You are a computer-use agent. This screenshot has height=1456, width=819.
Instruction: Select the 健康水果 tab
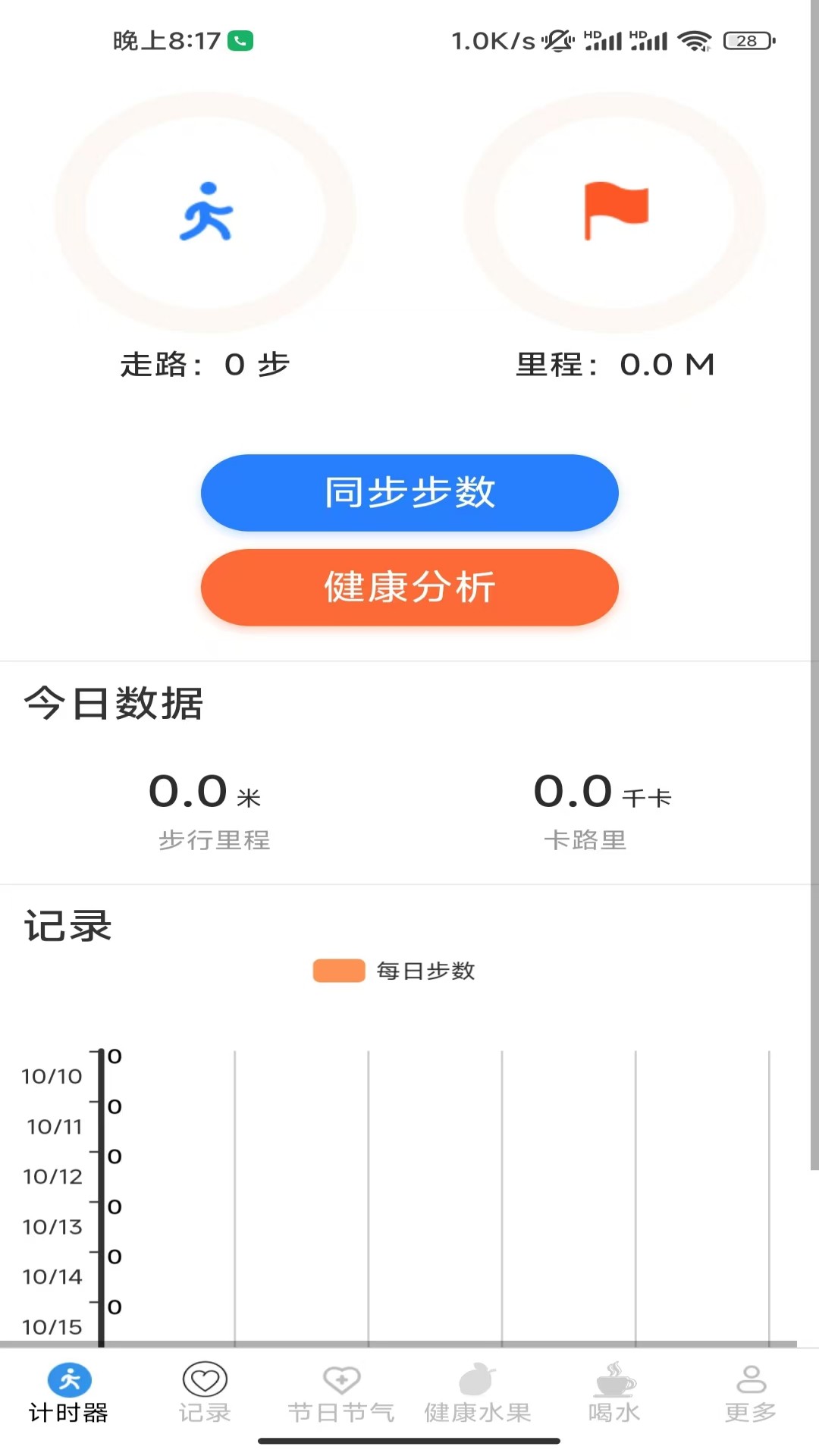477,1394
